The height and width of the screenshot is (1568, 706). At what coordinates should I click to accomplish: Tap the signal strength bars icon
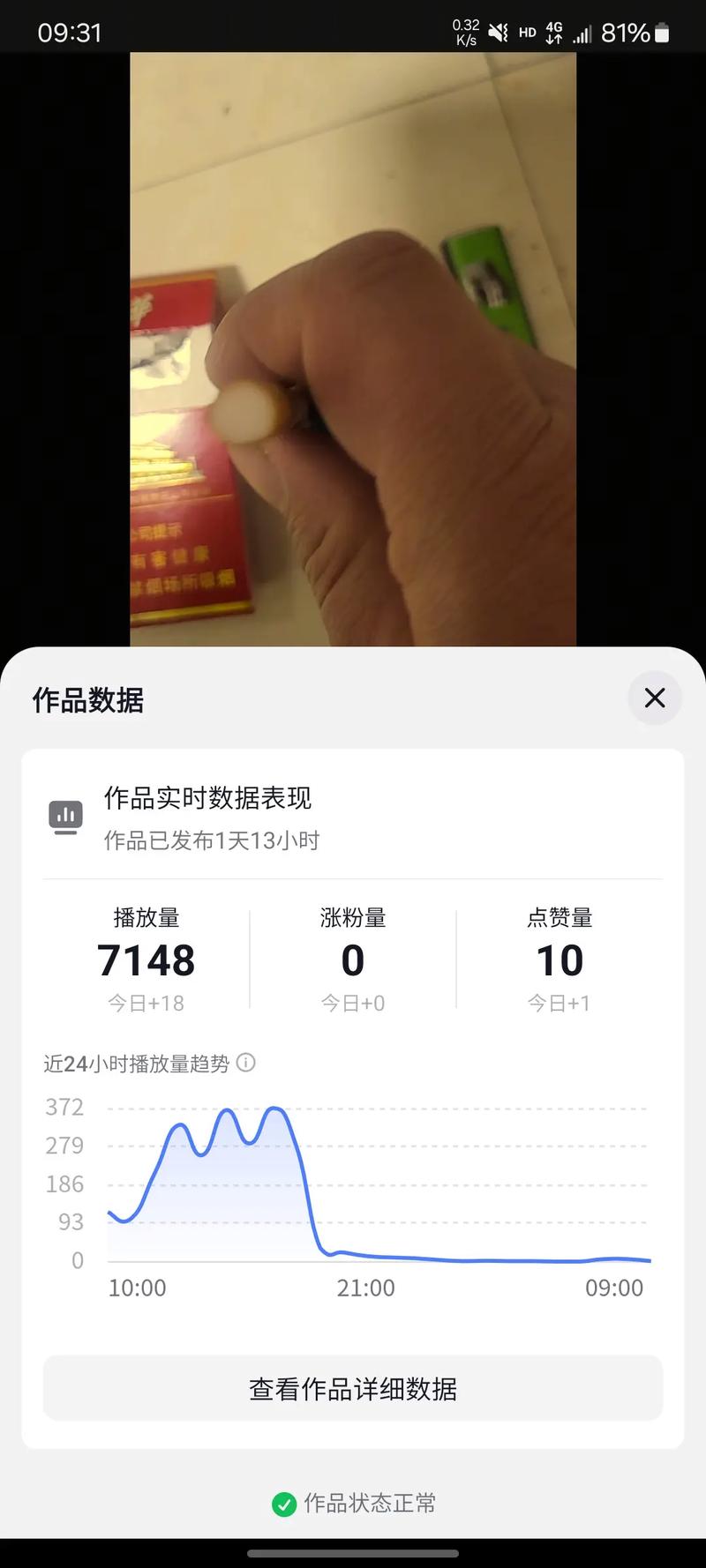click(x=582, y=35)
